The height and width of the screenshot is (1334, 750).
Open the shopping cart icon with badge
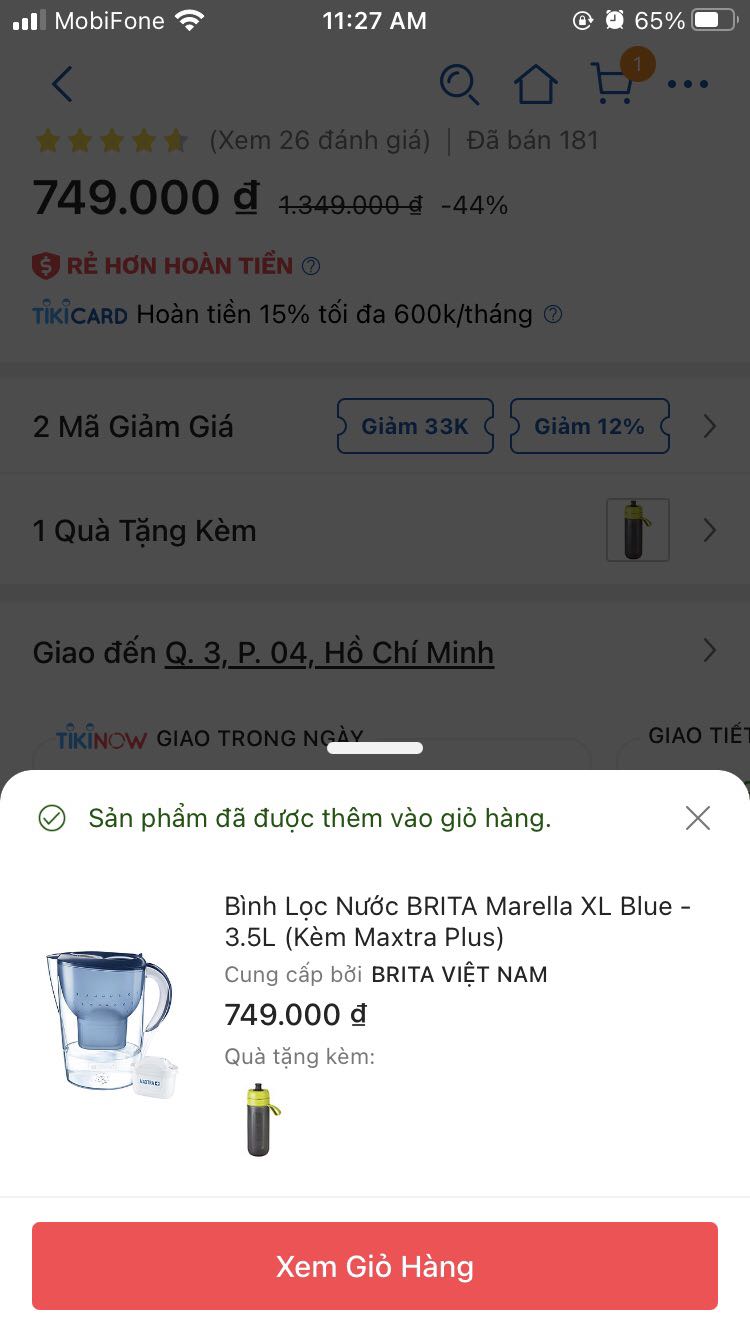click(615, 84)
